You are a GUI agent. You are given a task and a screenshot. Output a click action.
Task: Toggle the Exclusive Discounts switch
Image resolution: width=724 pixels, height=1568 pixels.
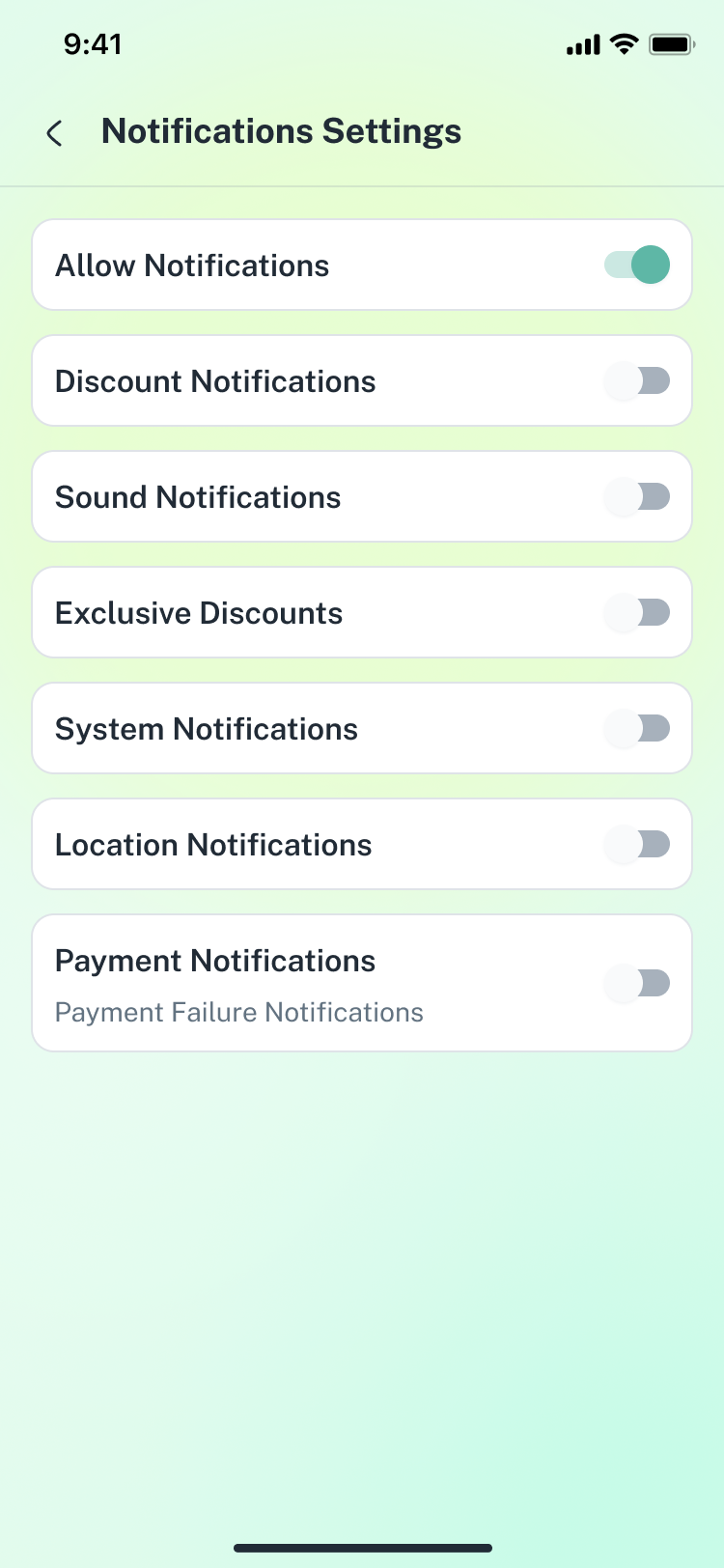coord(637,612)
